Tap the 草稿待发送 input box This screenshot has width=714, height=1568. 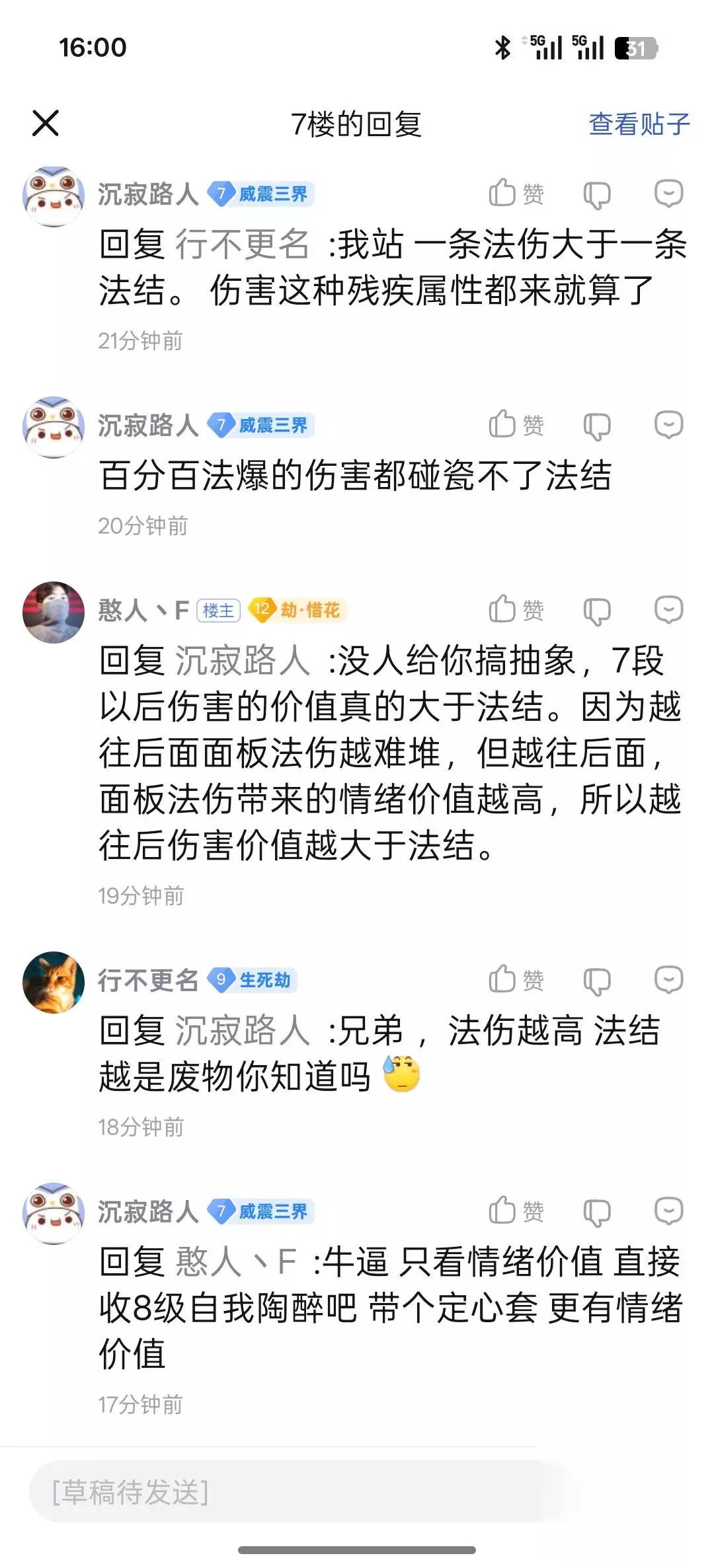304,1492
